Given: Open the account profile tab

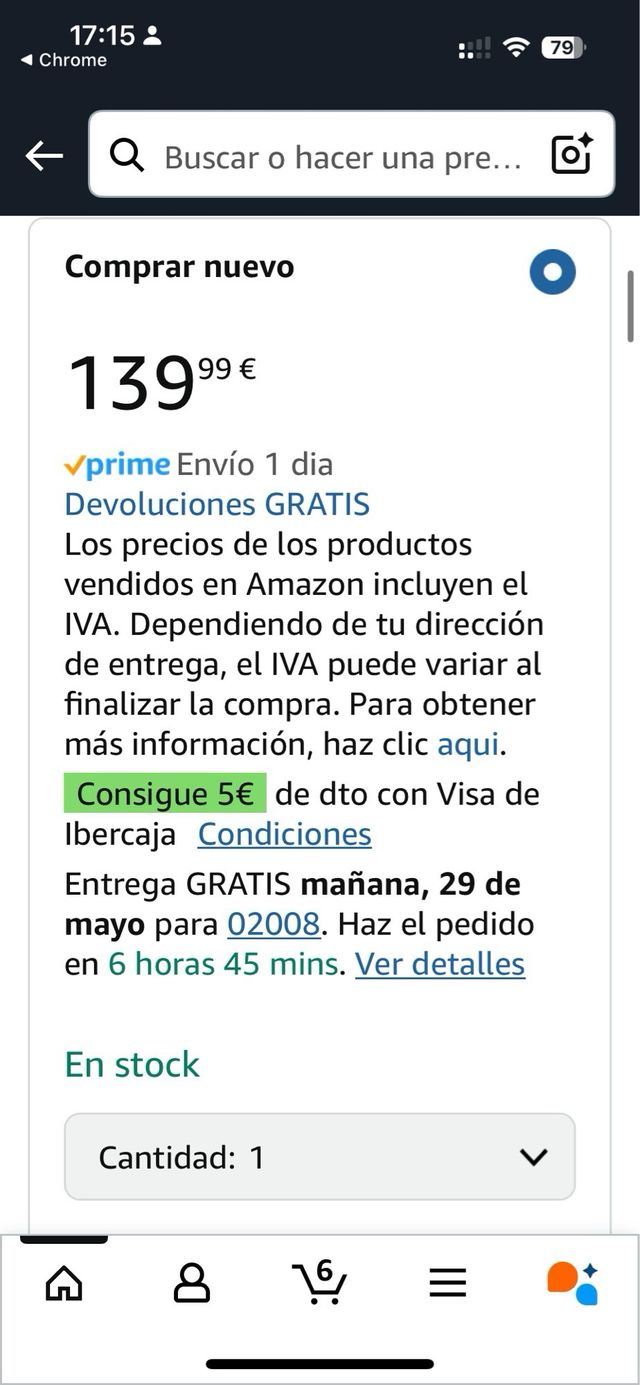Looking at the screenshot, I should tap(191, 1282).
